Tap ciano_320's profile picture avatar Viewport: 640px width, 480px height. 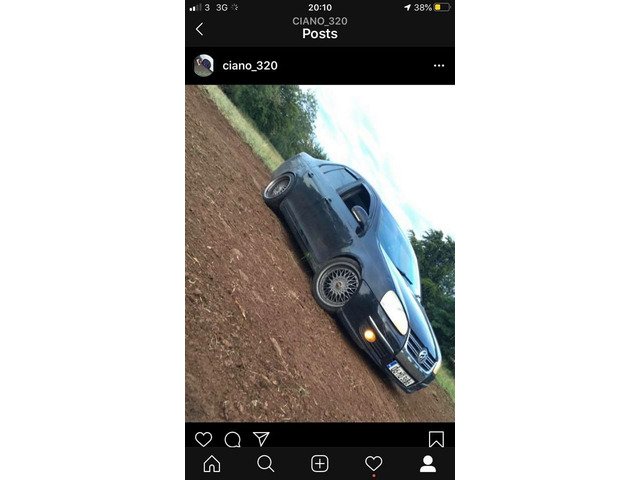(x=204, y=66)
